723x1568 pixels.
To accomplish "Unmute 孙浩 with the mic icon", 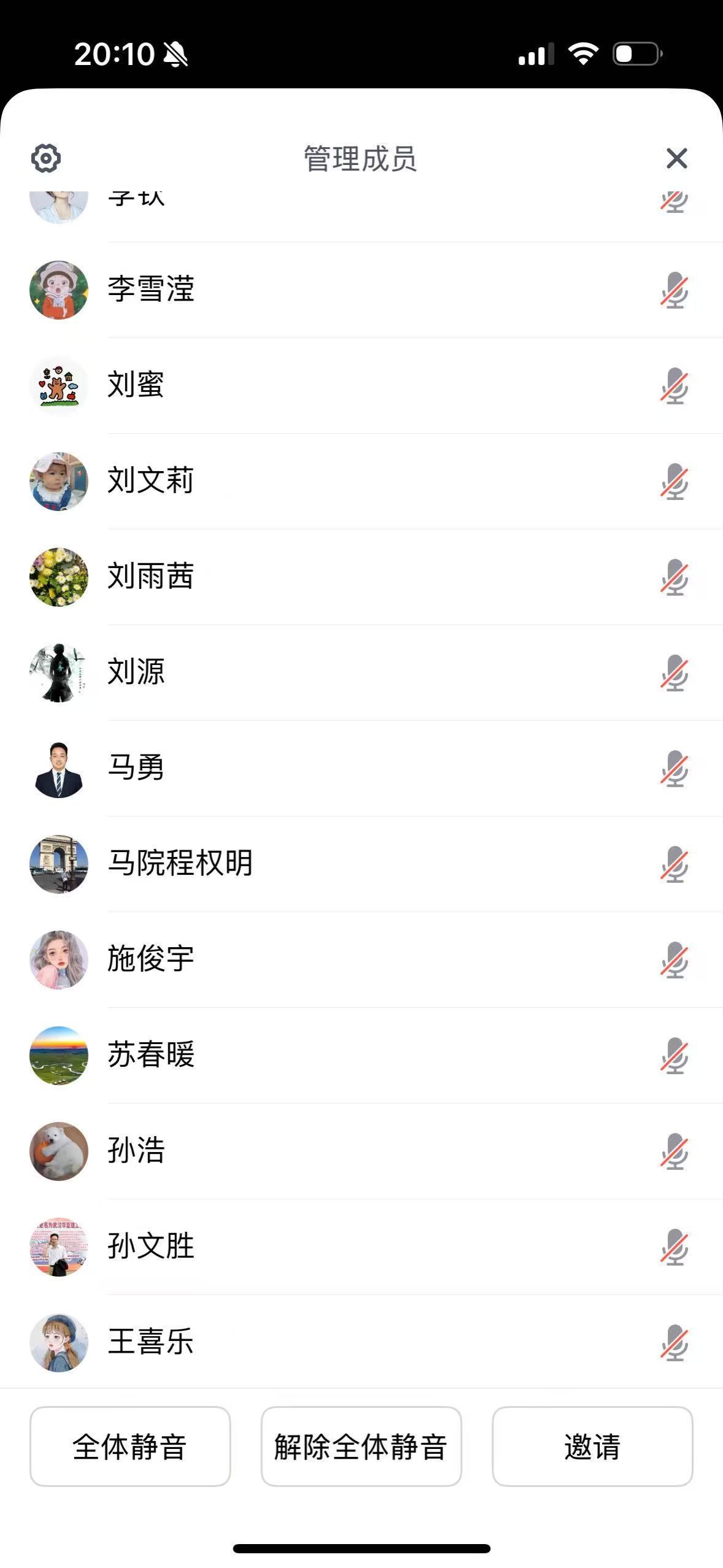I will click(x=675, y=1151).
